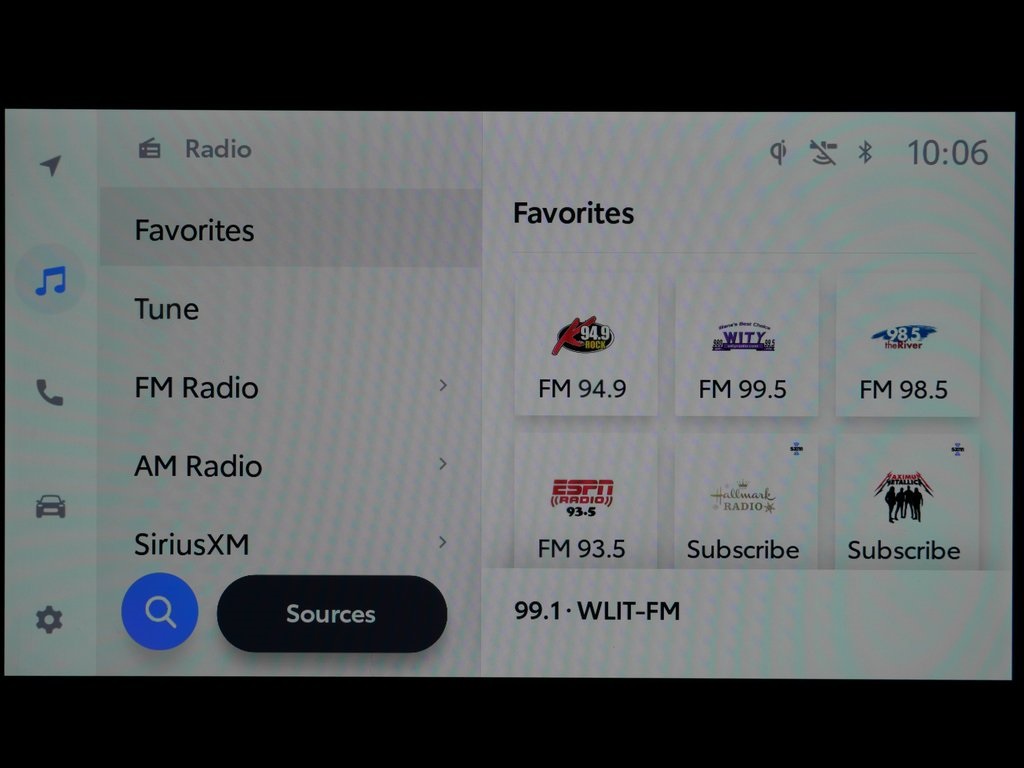1024x768 pixels.
Task: Play favorite station FM 94.9
Action: [x=585, y=347]
